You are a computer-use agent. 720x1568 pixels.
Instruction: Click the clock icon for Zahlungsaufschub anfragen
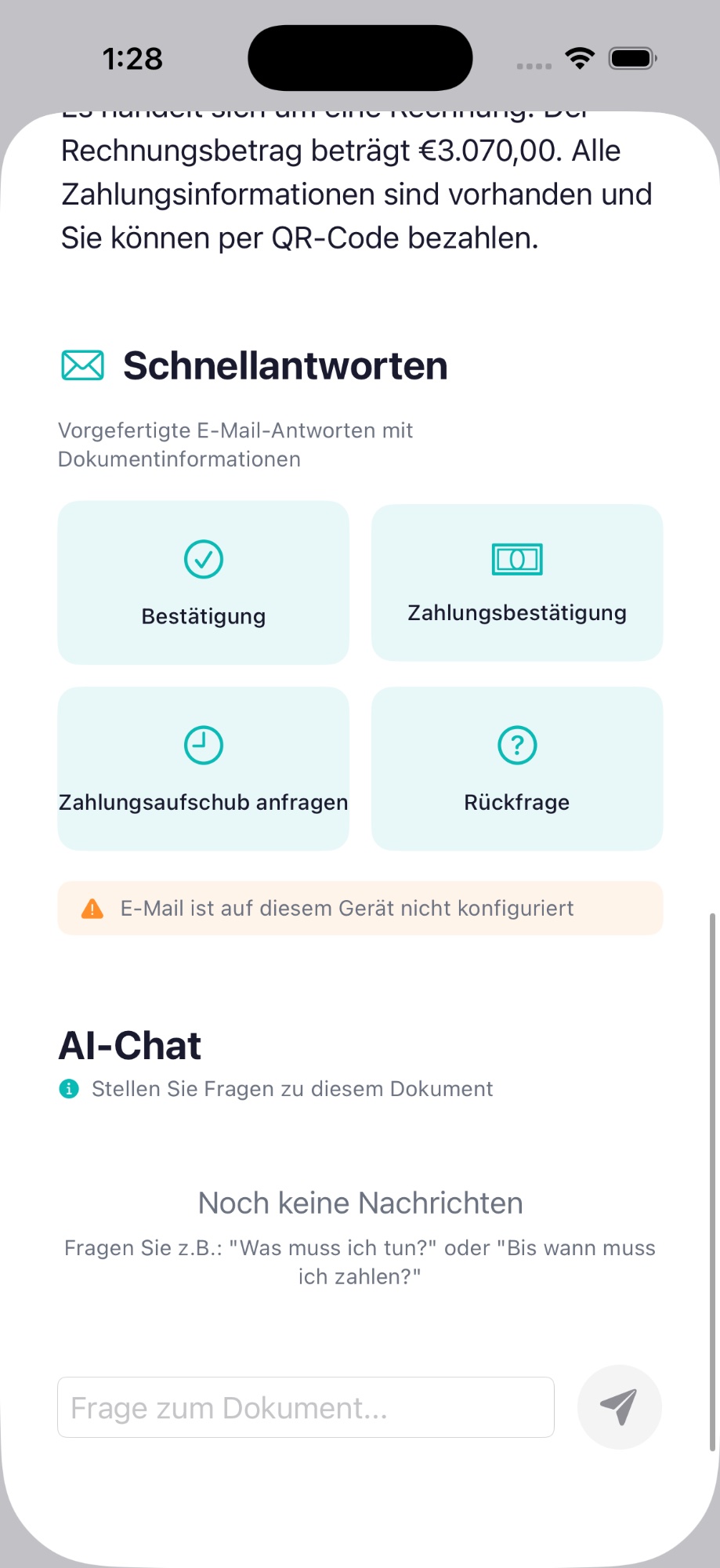point(203,745)
